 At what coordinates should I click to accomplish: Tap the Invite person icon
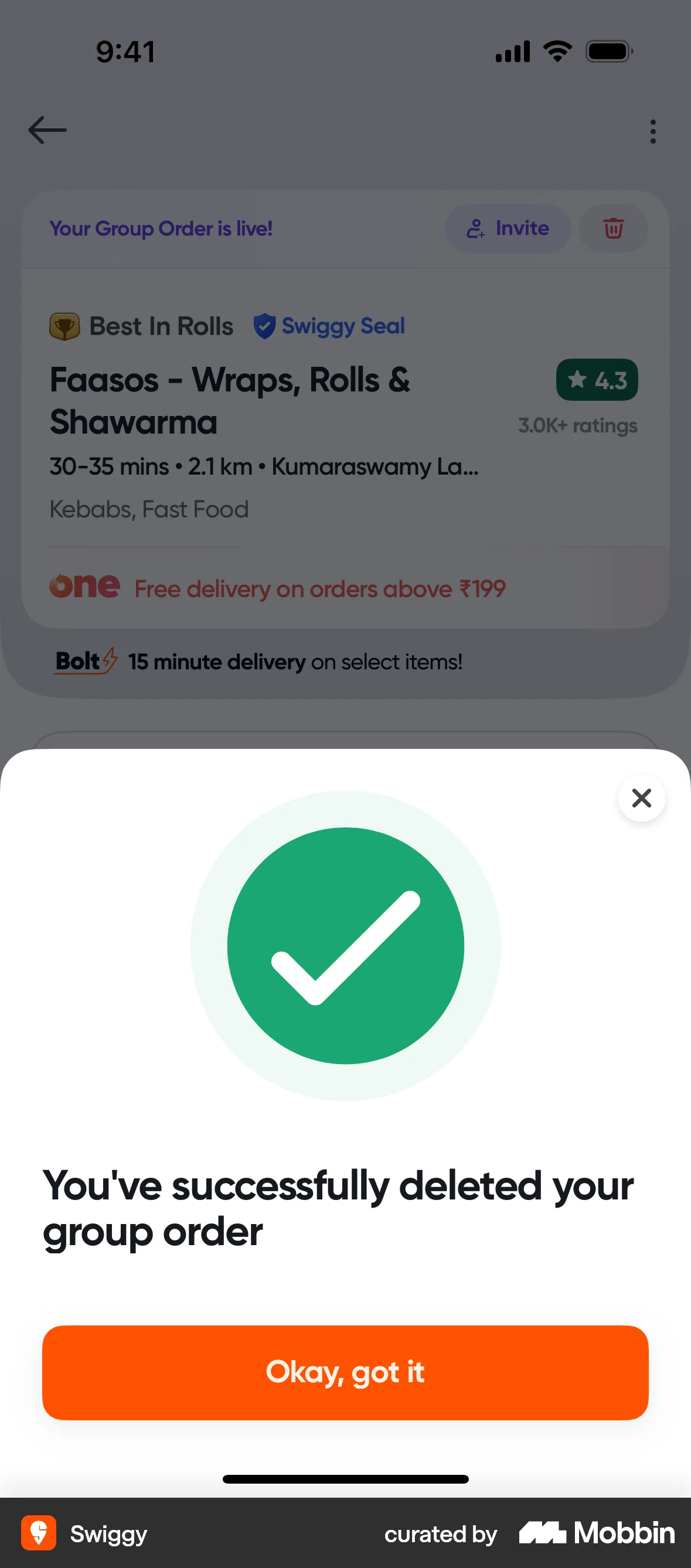click(476, 229)
